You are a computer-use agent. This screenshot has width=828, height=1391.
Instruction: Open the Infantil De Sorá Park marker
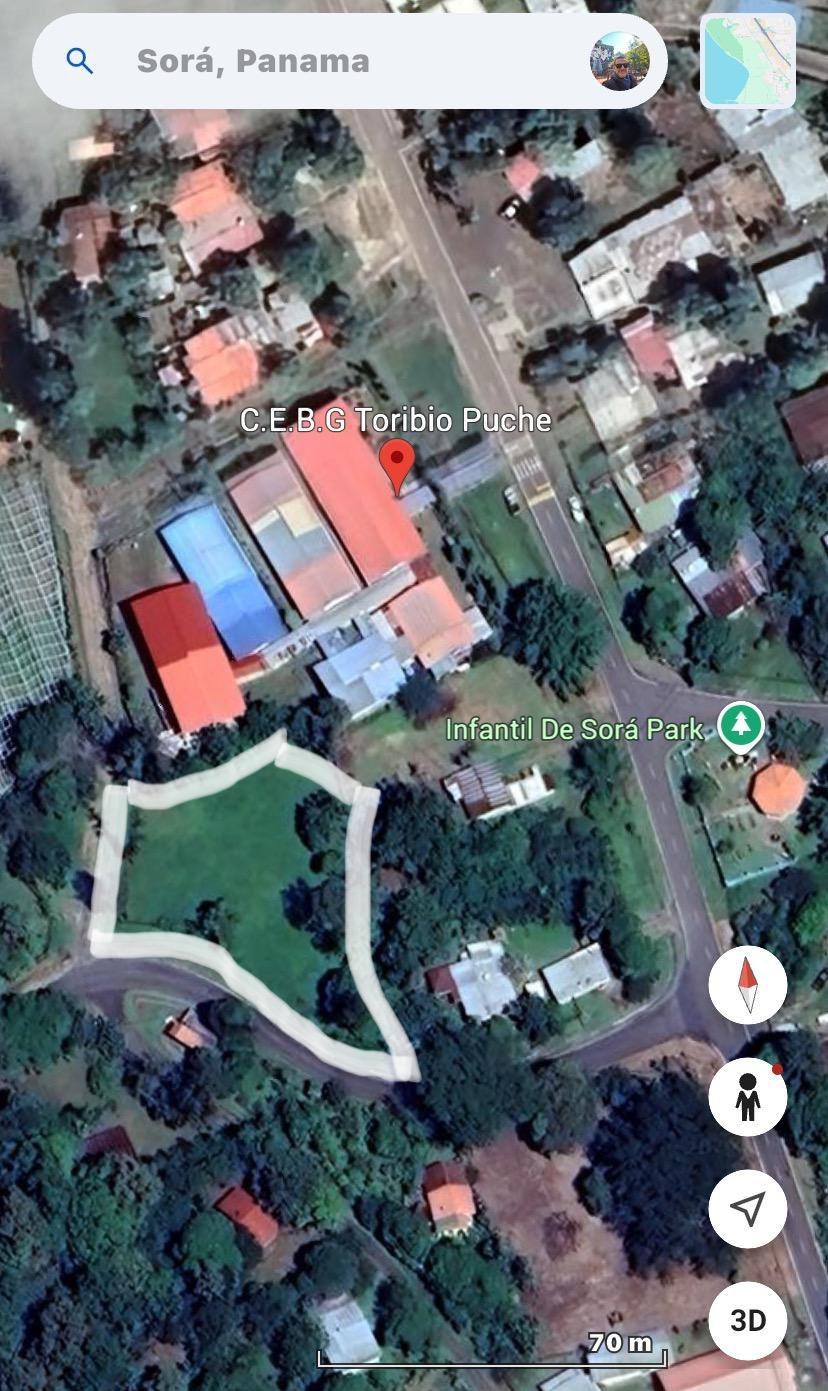[x=741, y=729]
